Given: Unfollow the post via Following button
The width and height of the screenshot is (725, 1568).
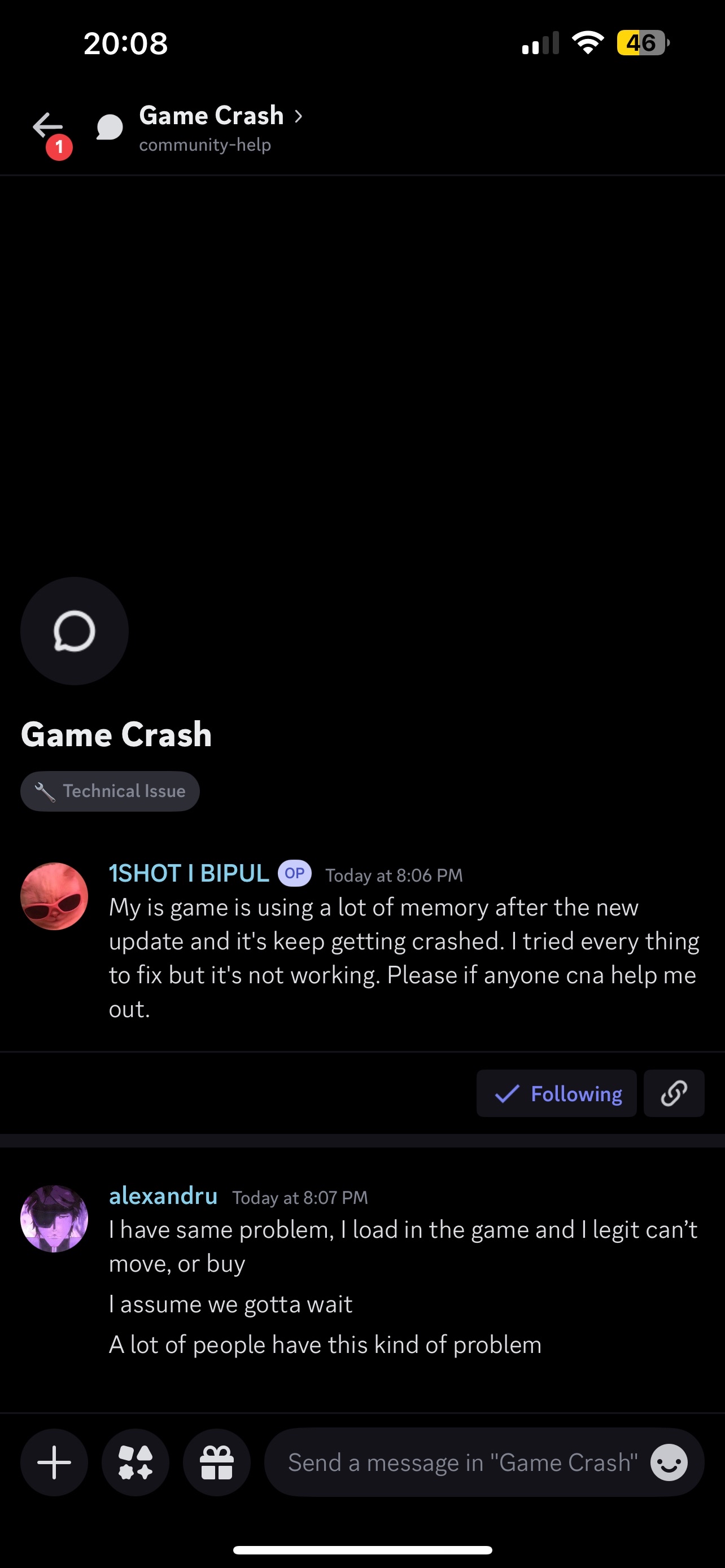Looking at the screenshot, I should 556,1094.
